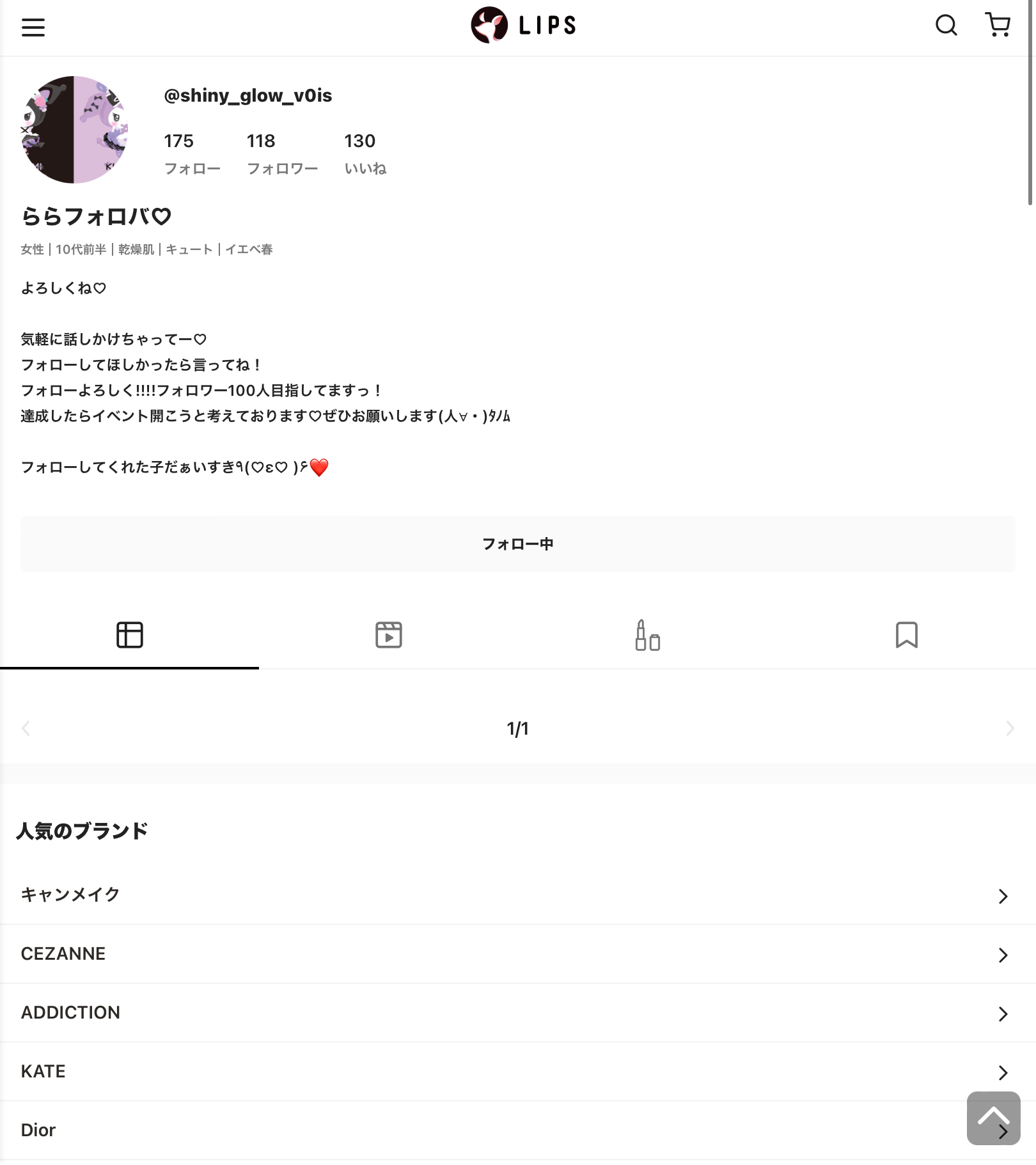Open the saved bookmarks tab icon
The width and height of the screenshot is (1036, 1165).
coord(906,634)
